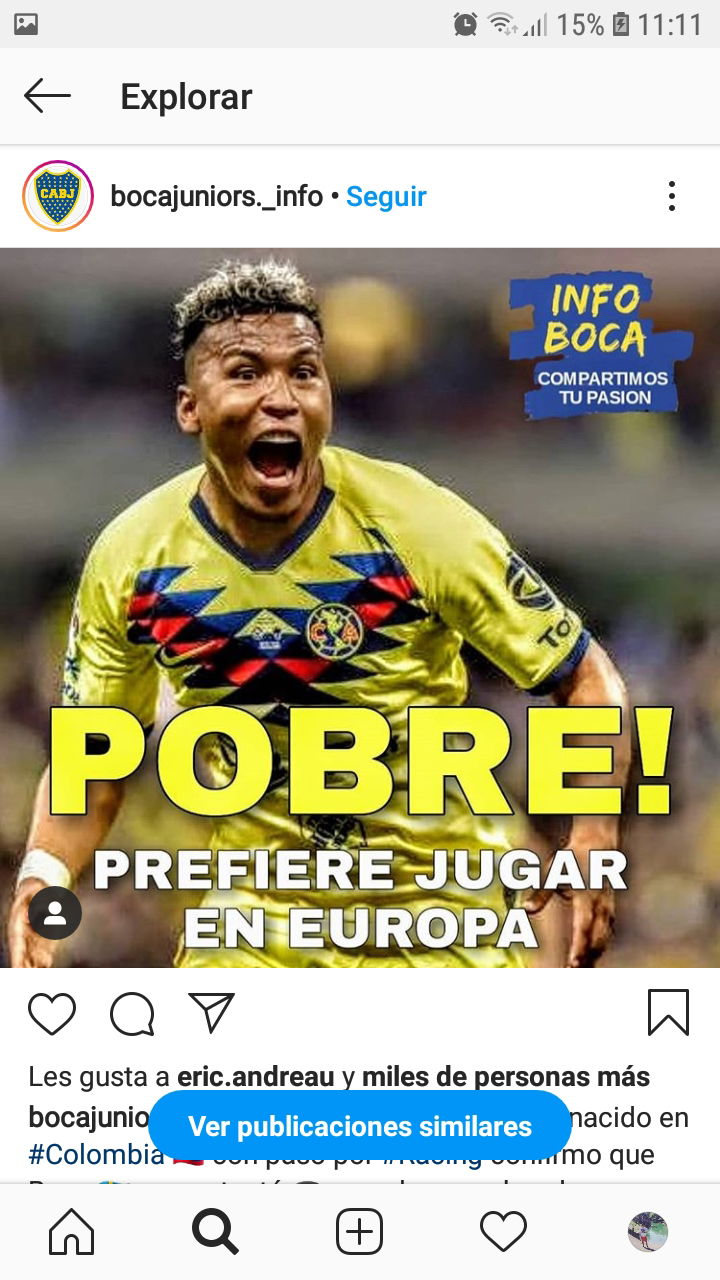Show tagged people on the photo
The image size is (720, 1280).
(x=55, y=913)
